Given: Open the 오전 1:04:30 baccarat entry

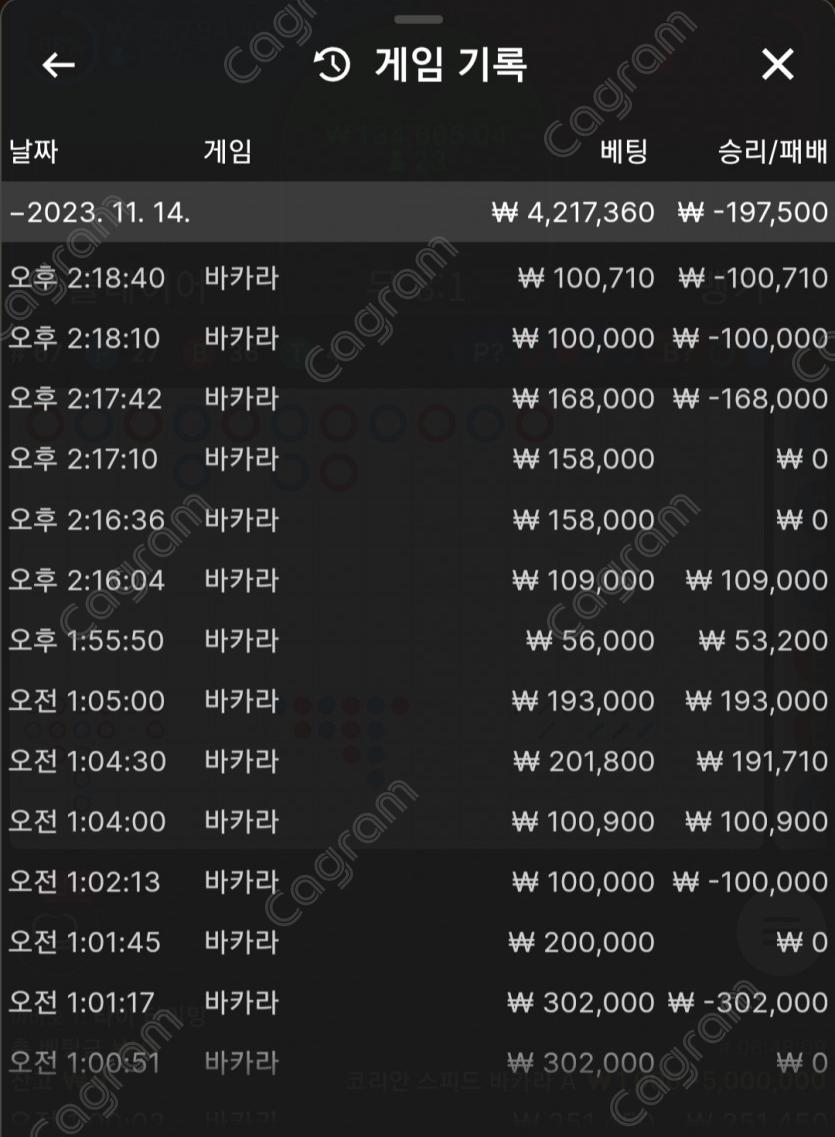Looking at the screenshot, I should [x=417, y=761].
